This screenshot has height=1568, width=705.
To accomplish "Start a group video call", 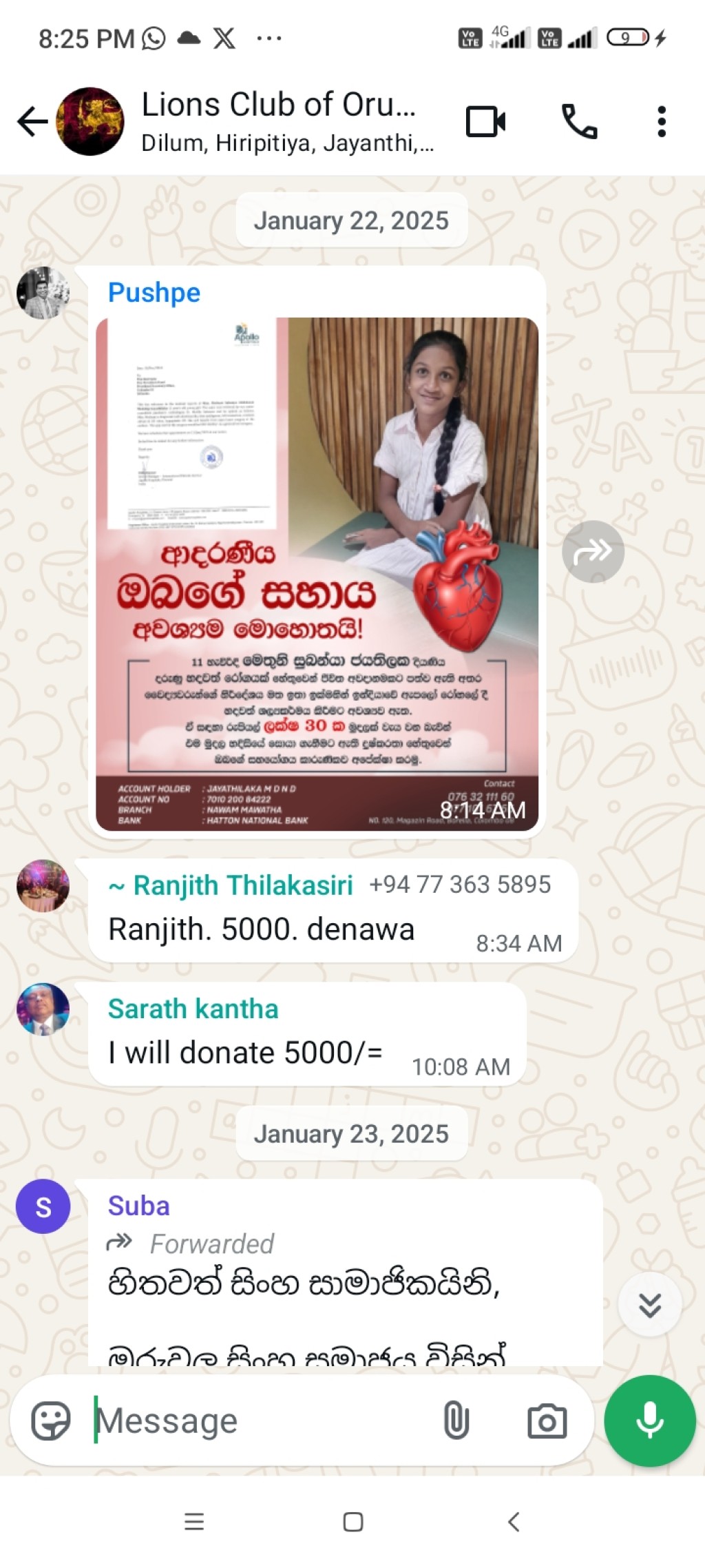I will point(485,122).
